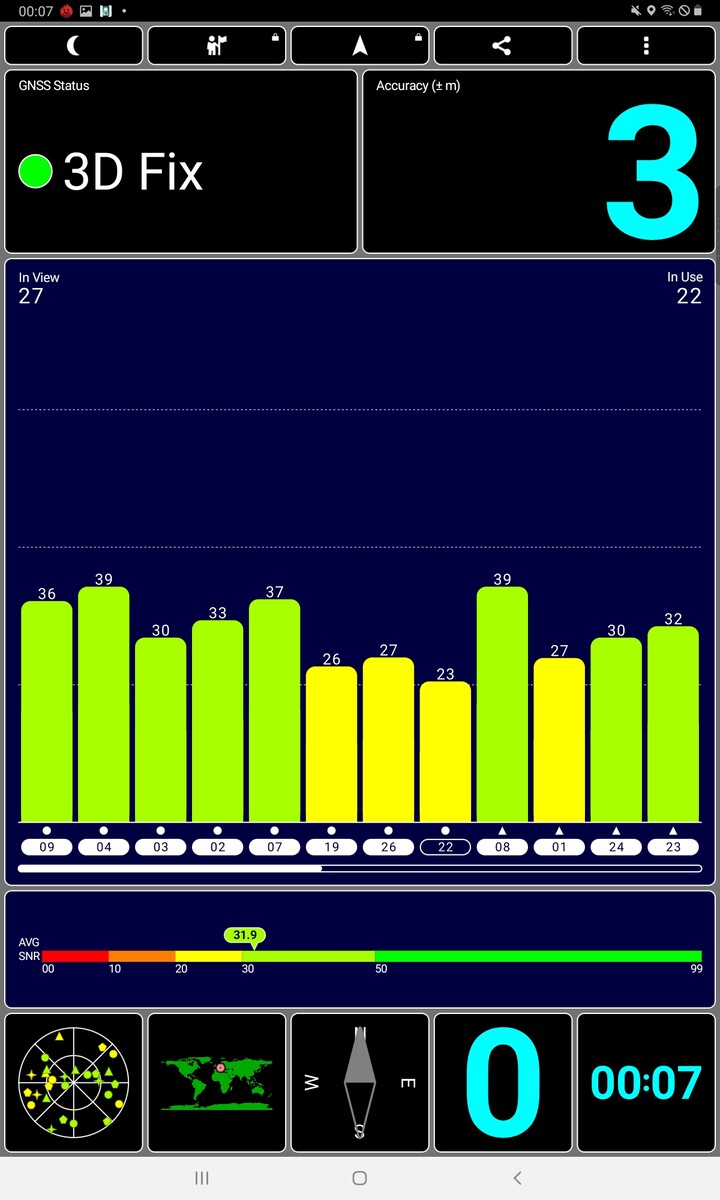Share the current GPS data

click(503, 46)
